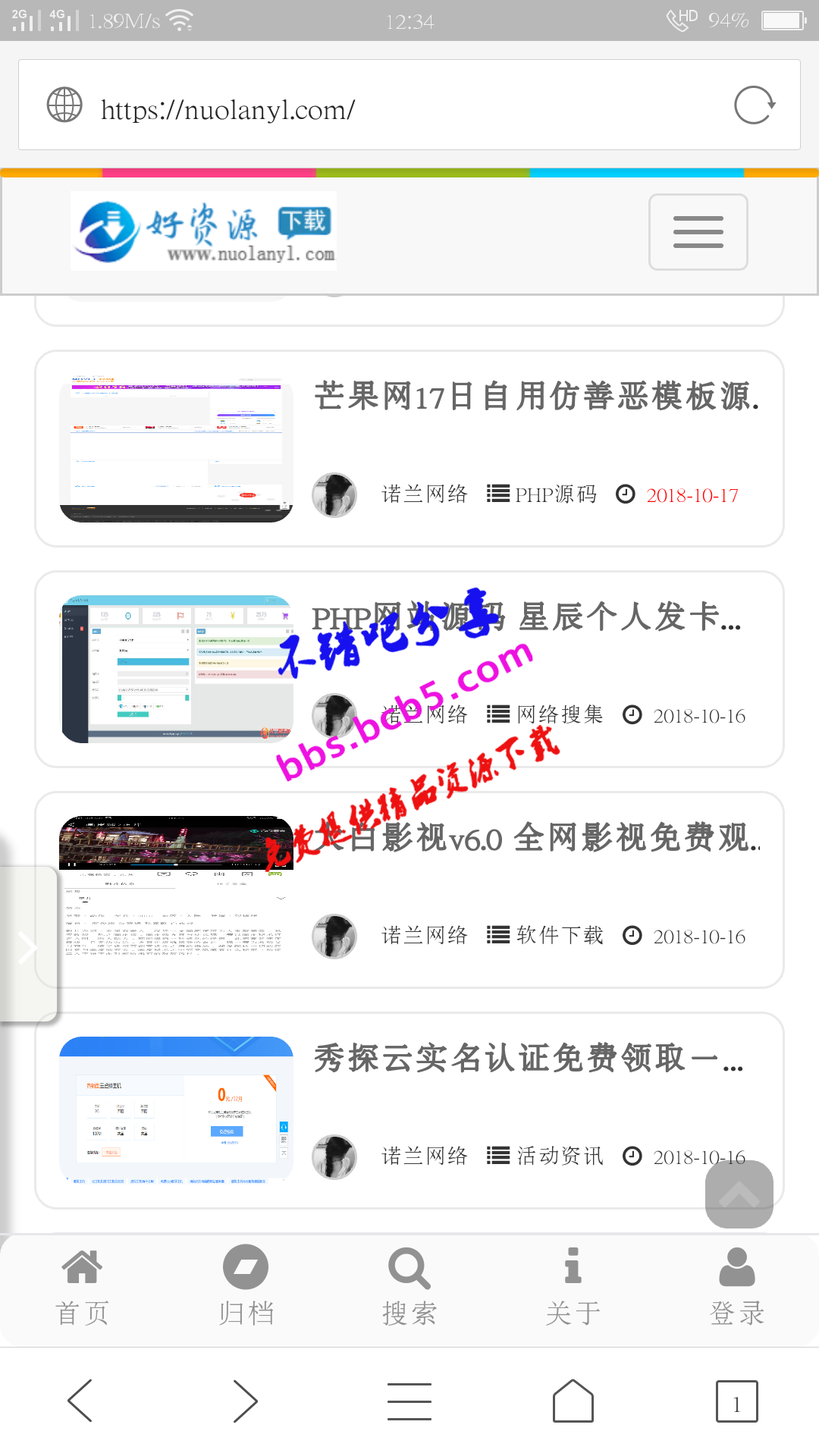This screenshot has width=819, height=1456.
Task: Open the 芒果网17日自用仿善恶模板源 post
Action: click(x=536, y=396)
